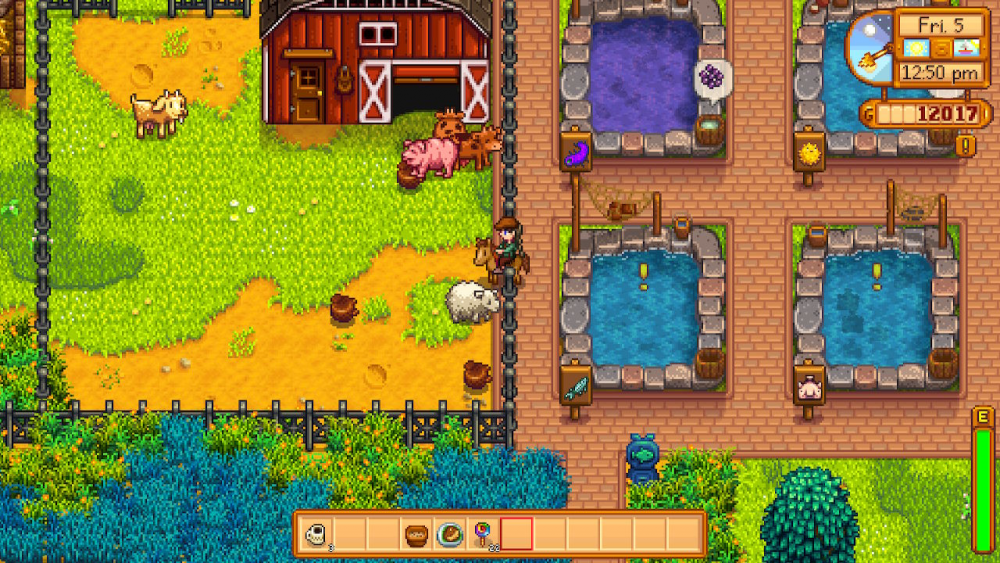This screenshot has height=563, width=1000.
Task: Pet the tan goat in the pasture
Action: point(160,112)
